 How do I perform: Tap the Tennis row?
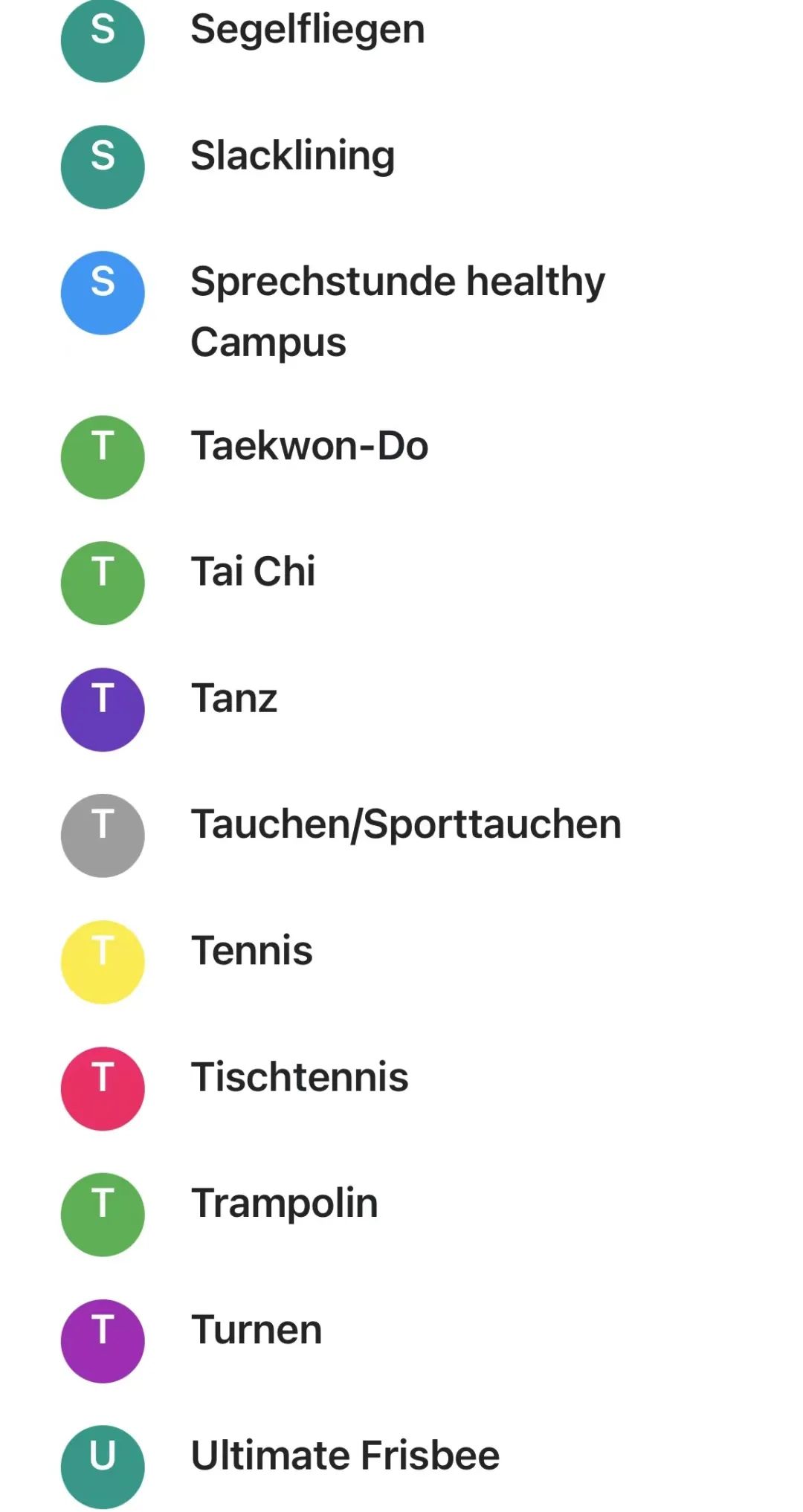(x=252, y=952)
